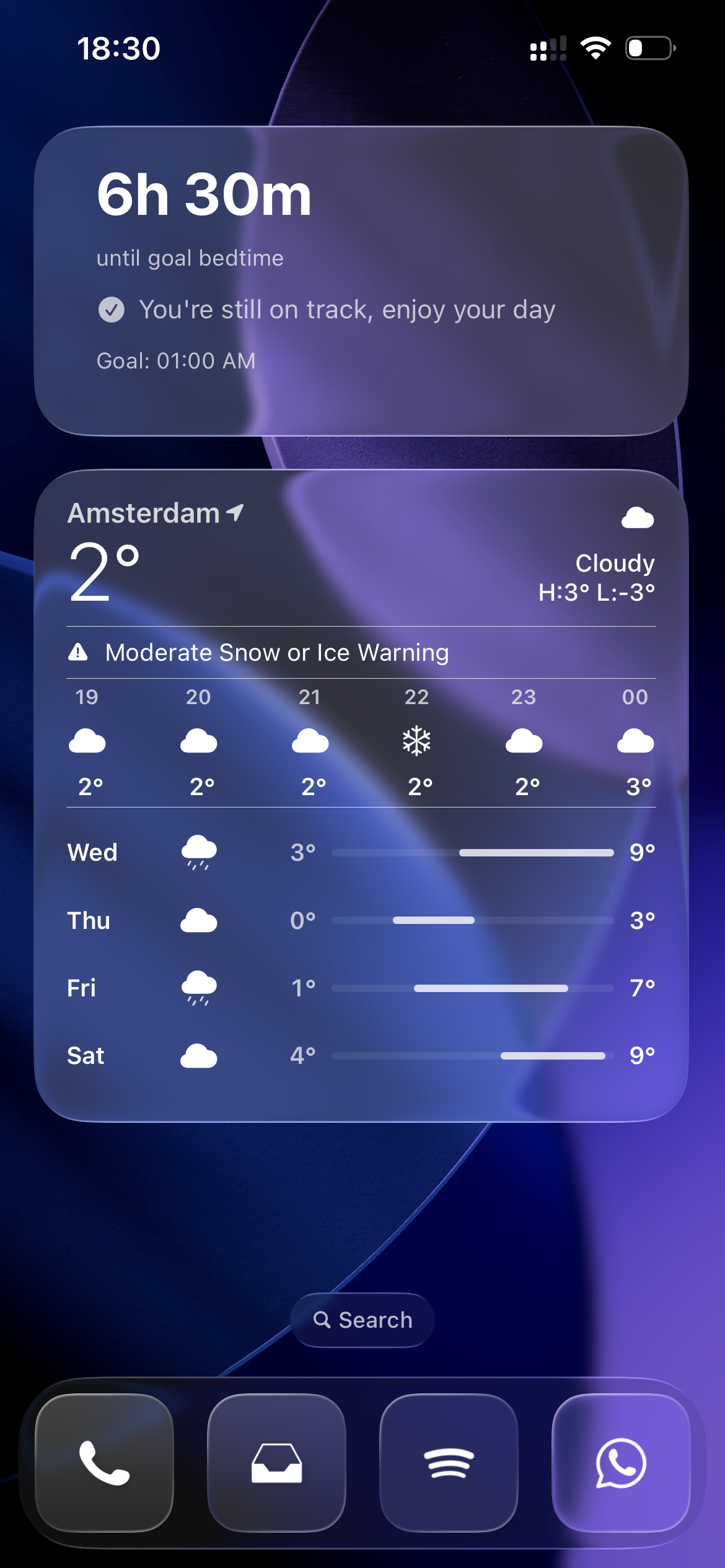Open the Amsterdam weather widget
Screen dimensions: 725x1568
(361, 795)
